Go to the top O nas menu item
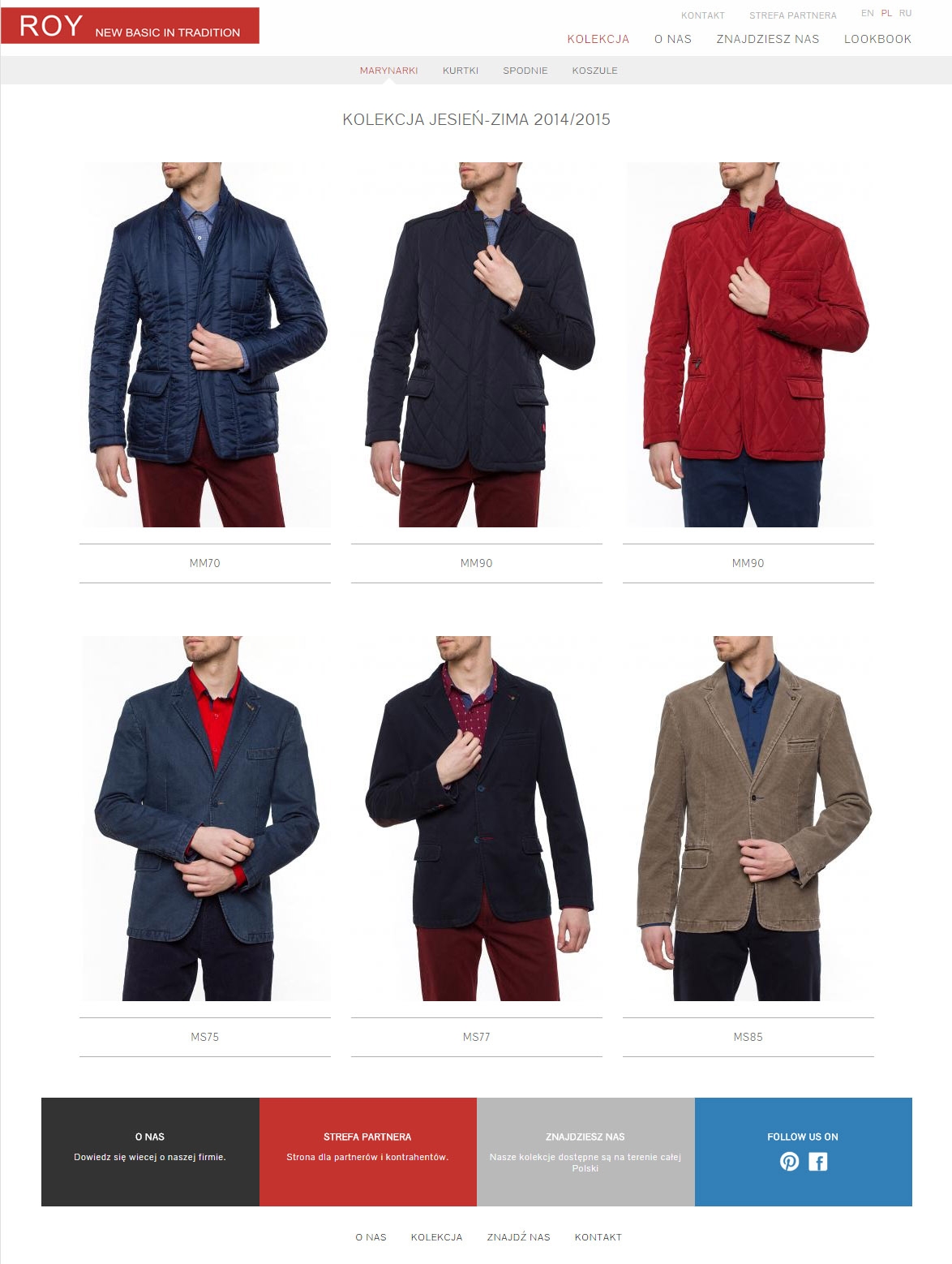This screenshot has height=1264, width=952. 672,39
